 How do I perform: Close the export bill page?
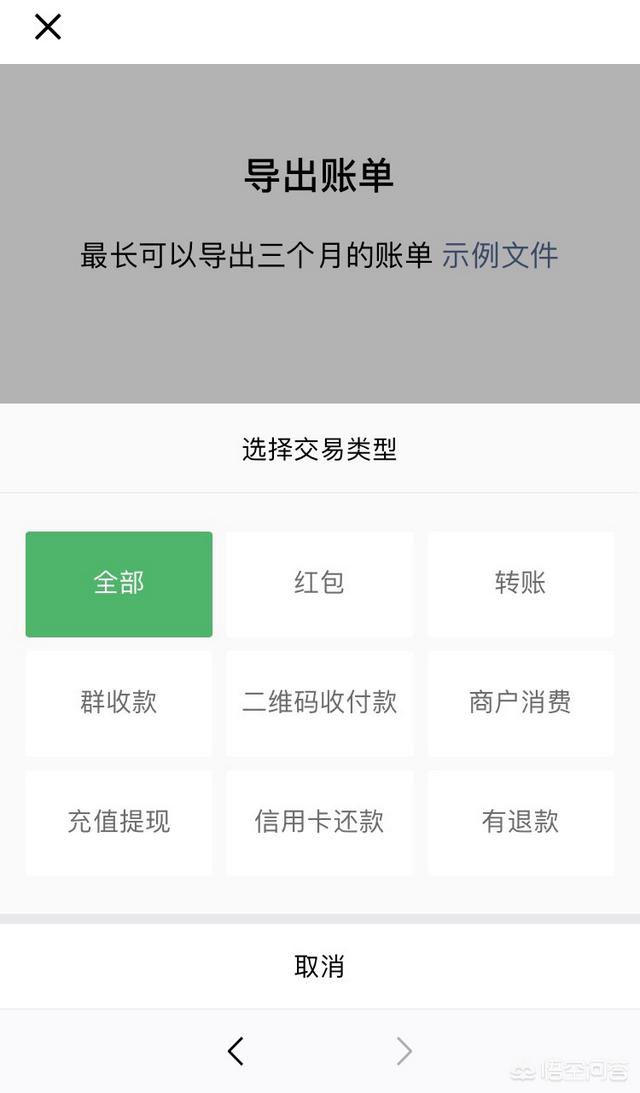point(48,27)
